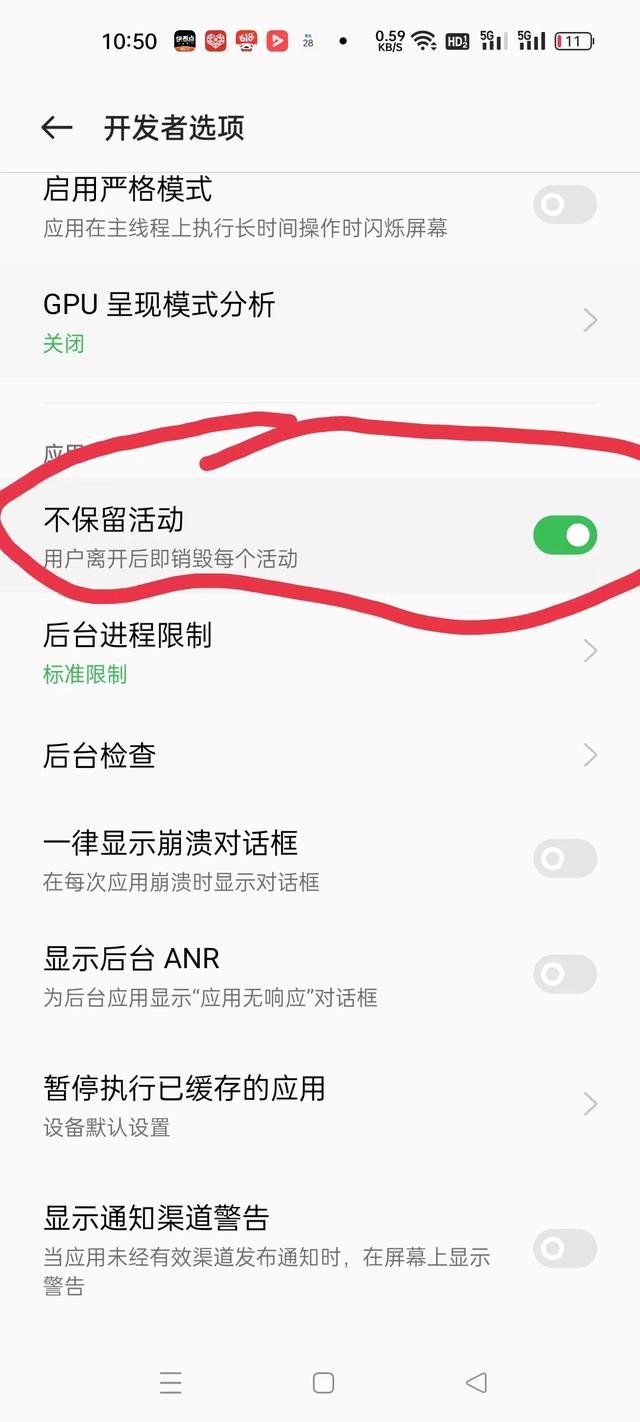Open 后台检查 row
Viewport: 640px width, 1422px height.
click(x=320, y=755)
